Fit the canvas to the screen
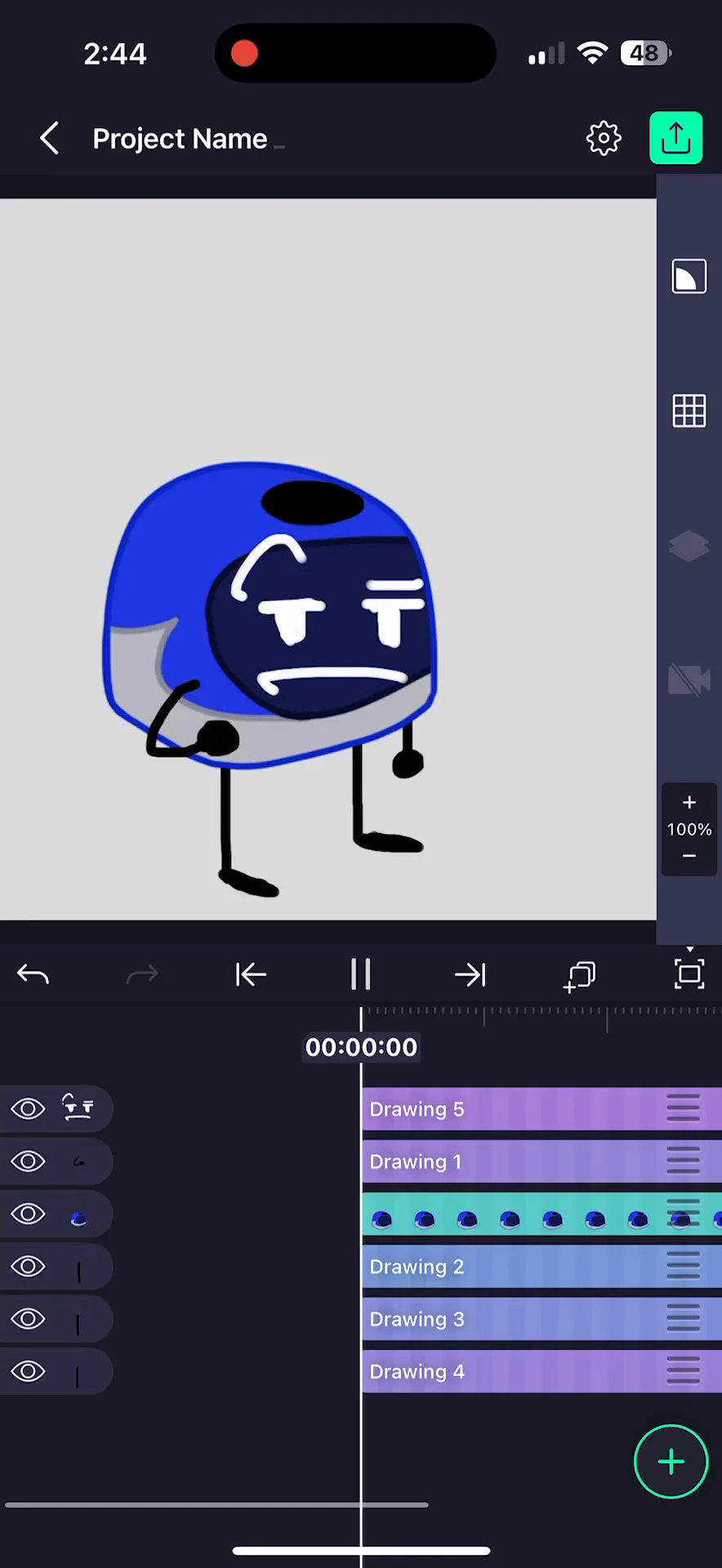 (x=689, y=974)
